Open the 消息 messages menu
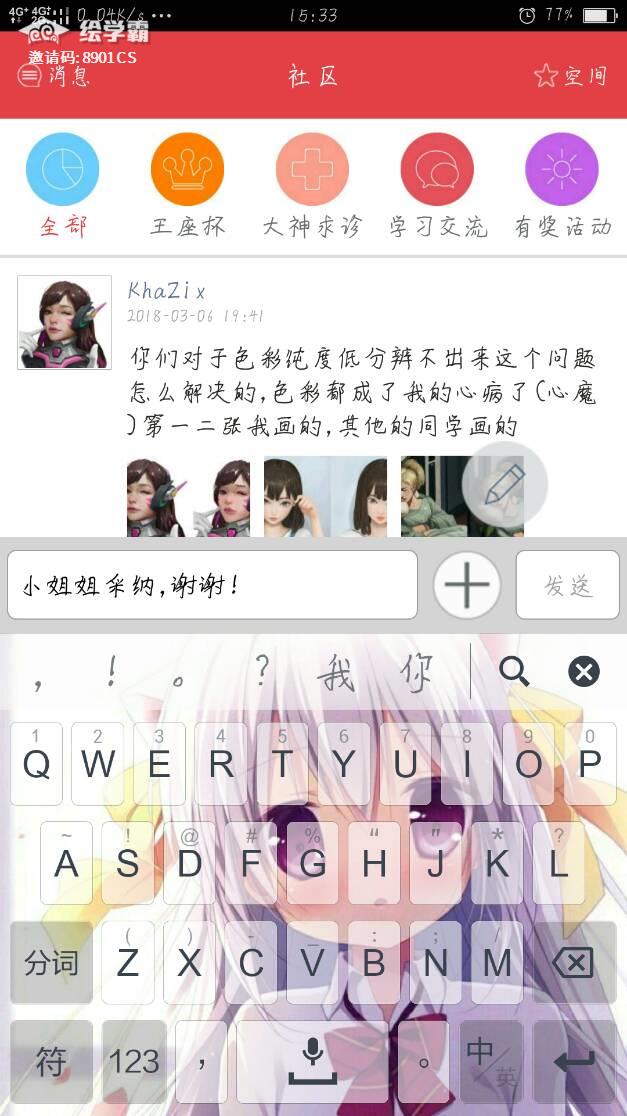The width and height of the screenshot is (627, 1116). [54, 76]
